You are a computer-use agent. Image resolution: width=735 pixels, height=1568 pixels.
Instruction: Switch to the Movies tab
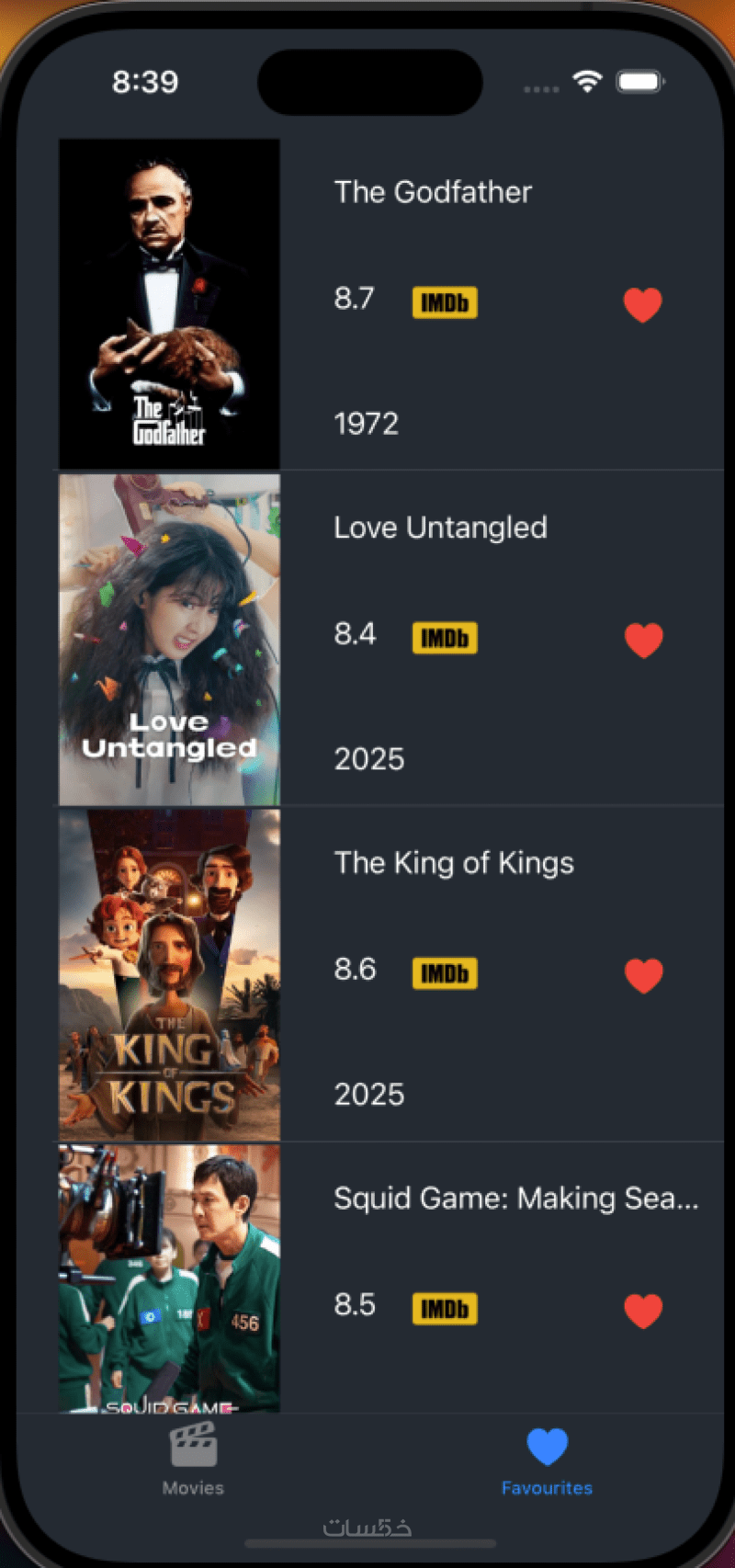pos(193,1460)
